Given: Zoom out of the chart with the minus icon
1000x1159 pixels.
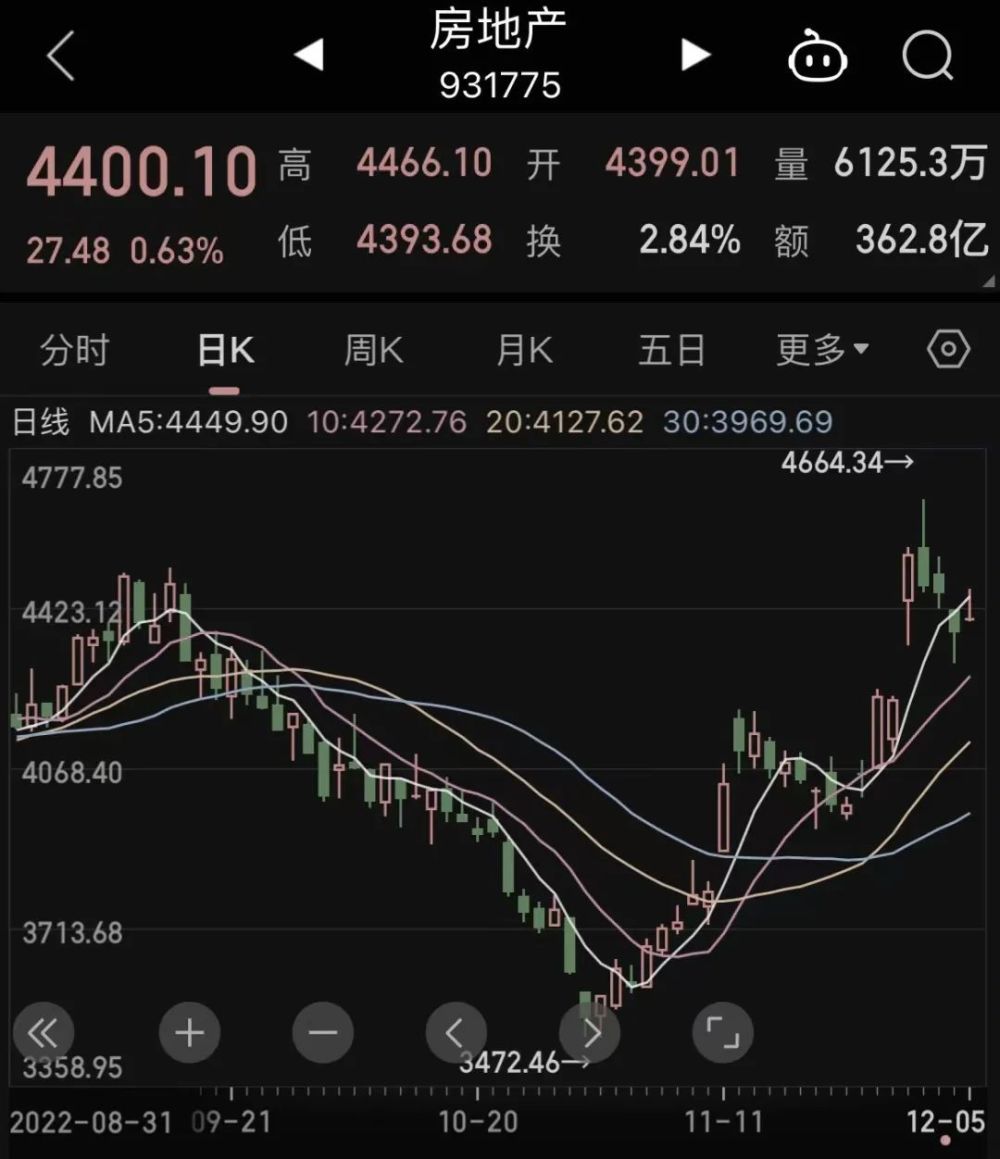Looking at the screenshot, I should 322,1033.
